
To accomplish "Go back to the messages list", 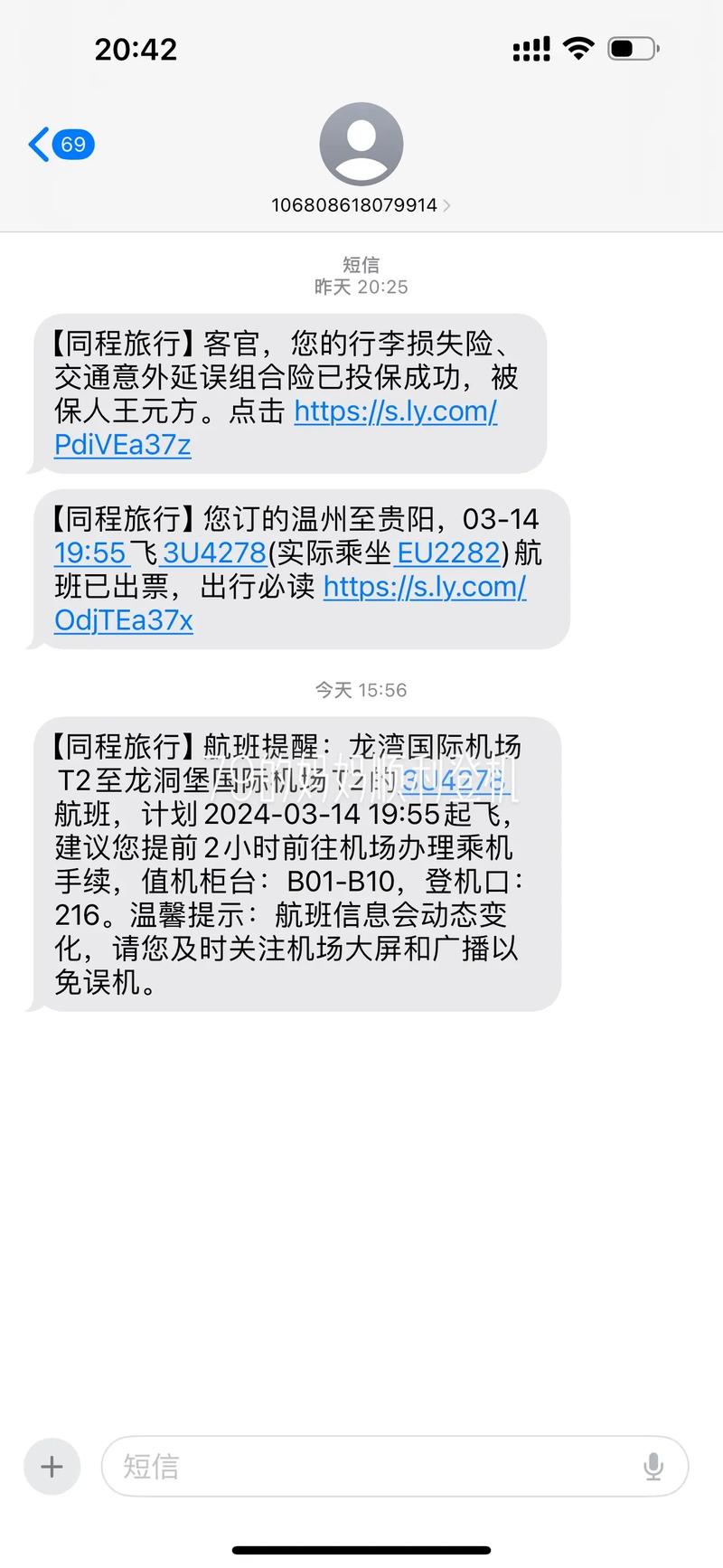I will [60, 145].
